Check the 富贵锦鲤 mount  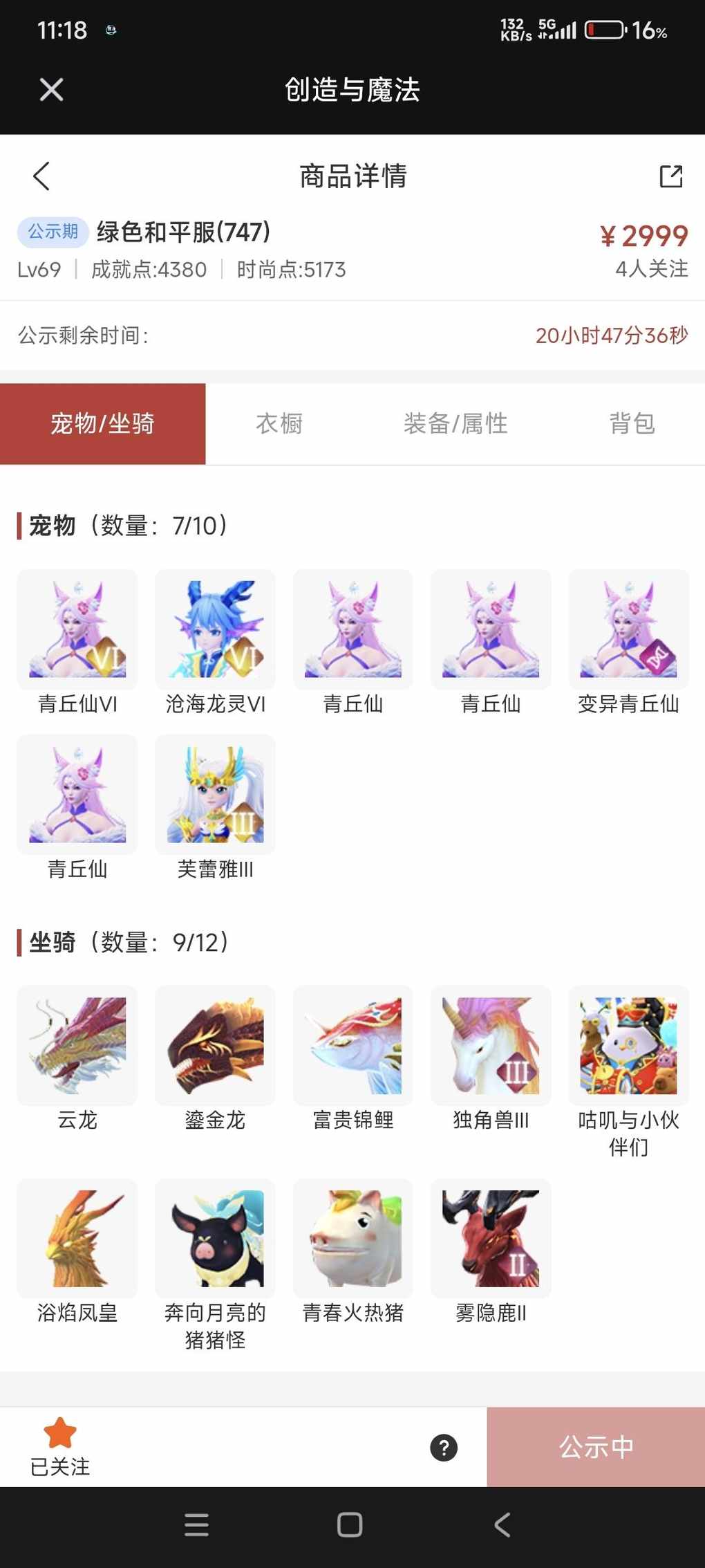click(353, 1045)
